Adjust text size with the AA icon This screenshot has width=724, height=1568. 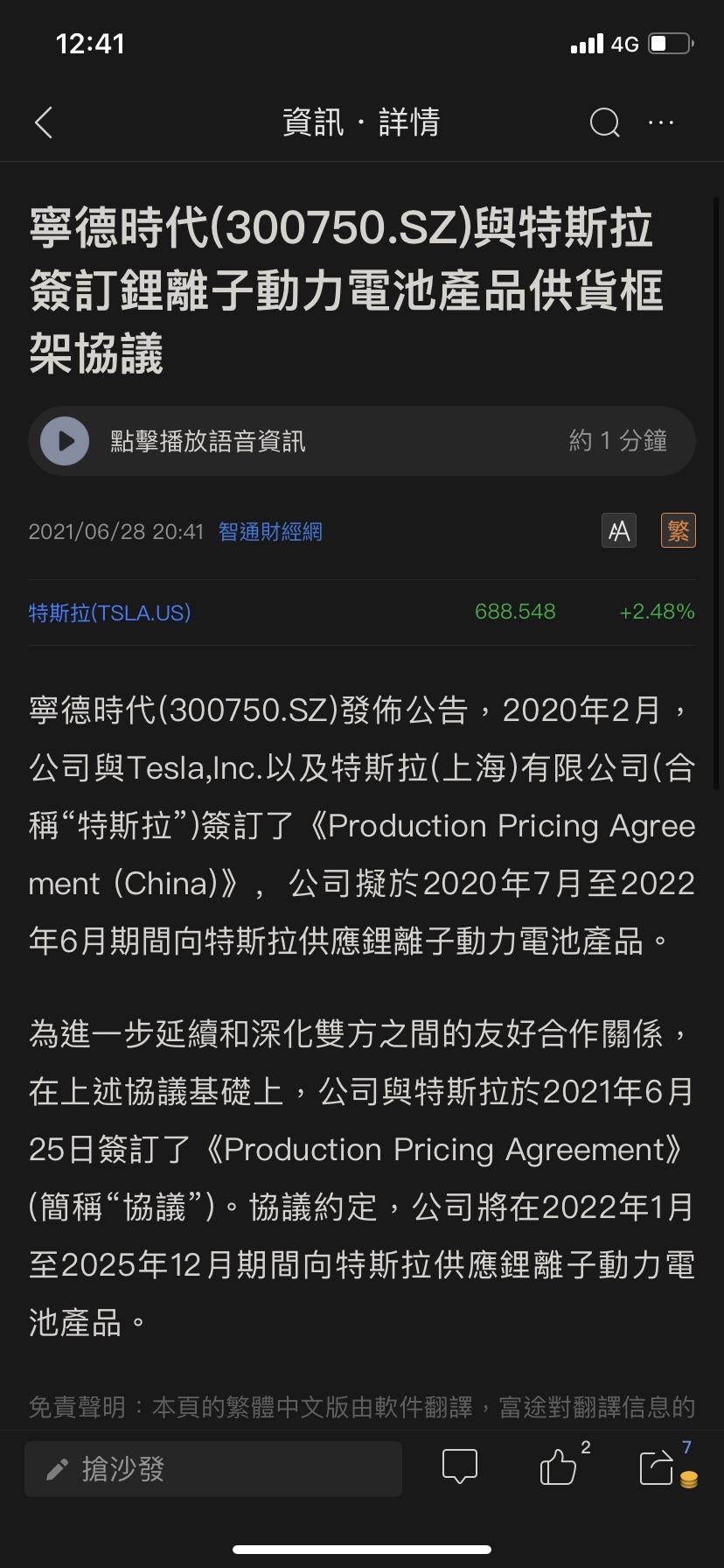point(619,530)
